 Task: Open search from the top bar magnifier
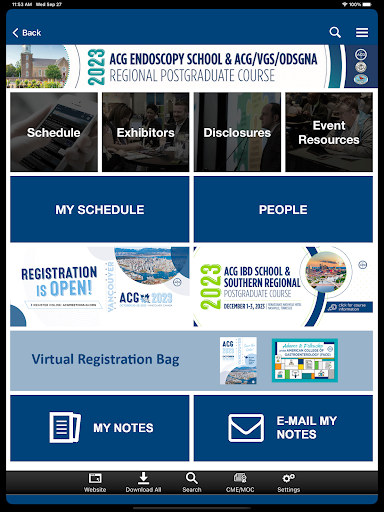335,32
